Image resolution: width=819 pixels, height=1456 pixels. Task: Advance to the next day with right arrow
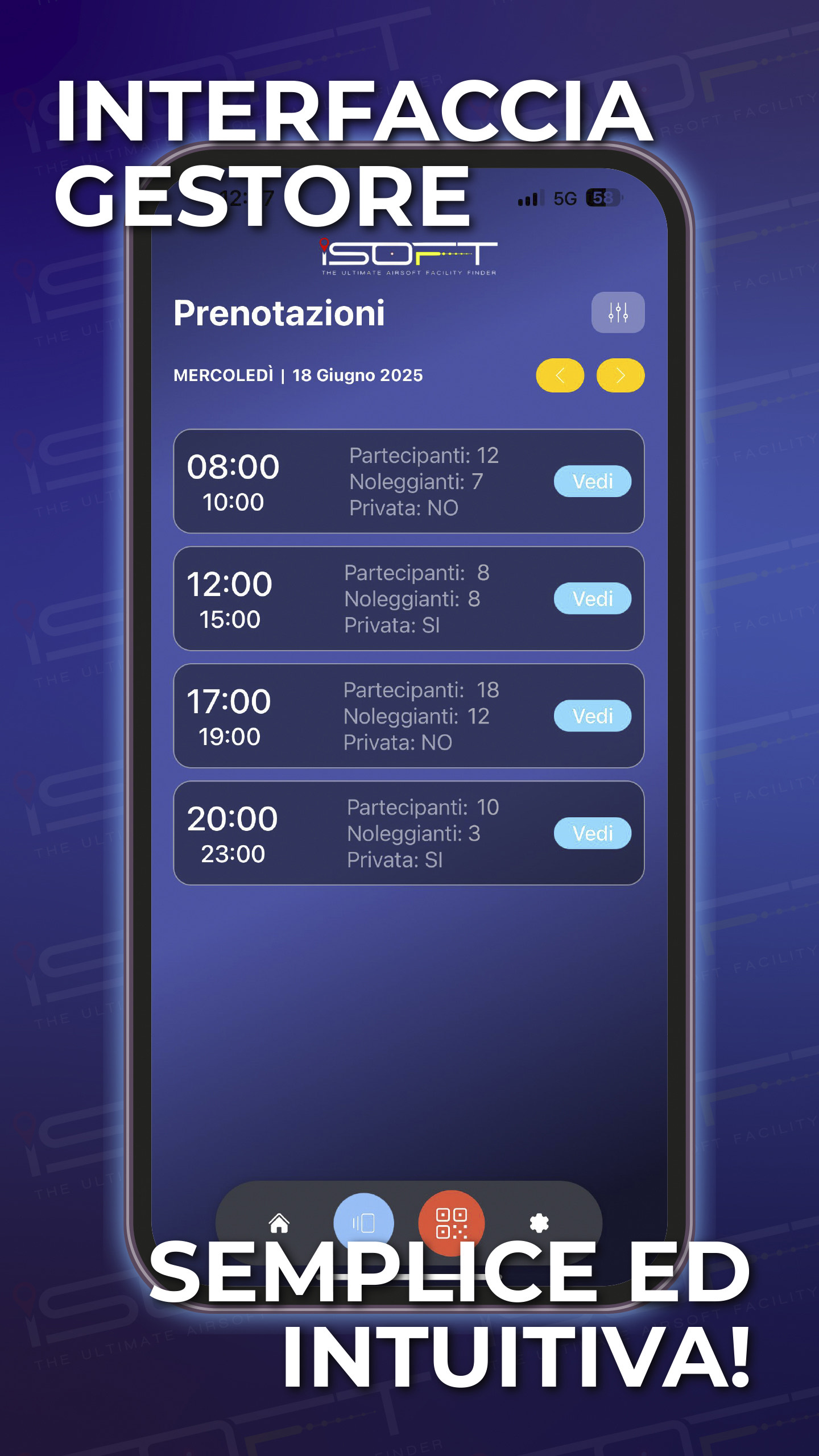pyautogui.click(x=619, y=374)
